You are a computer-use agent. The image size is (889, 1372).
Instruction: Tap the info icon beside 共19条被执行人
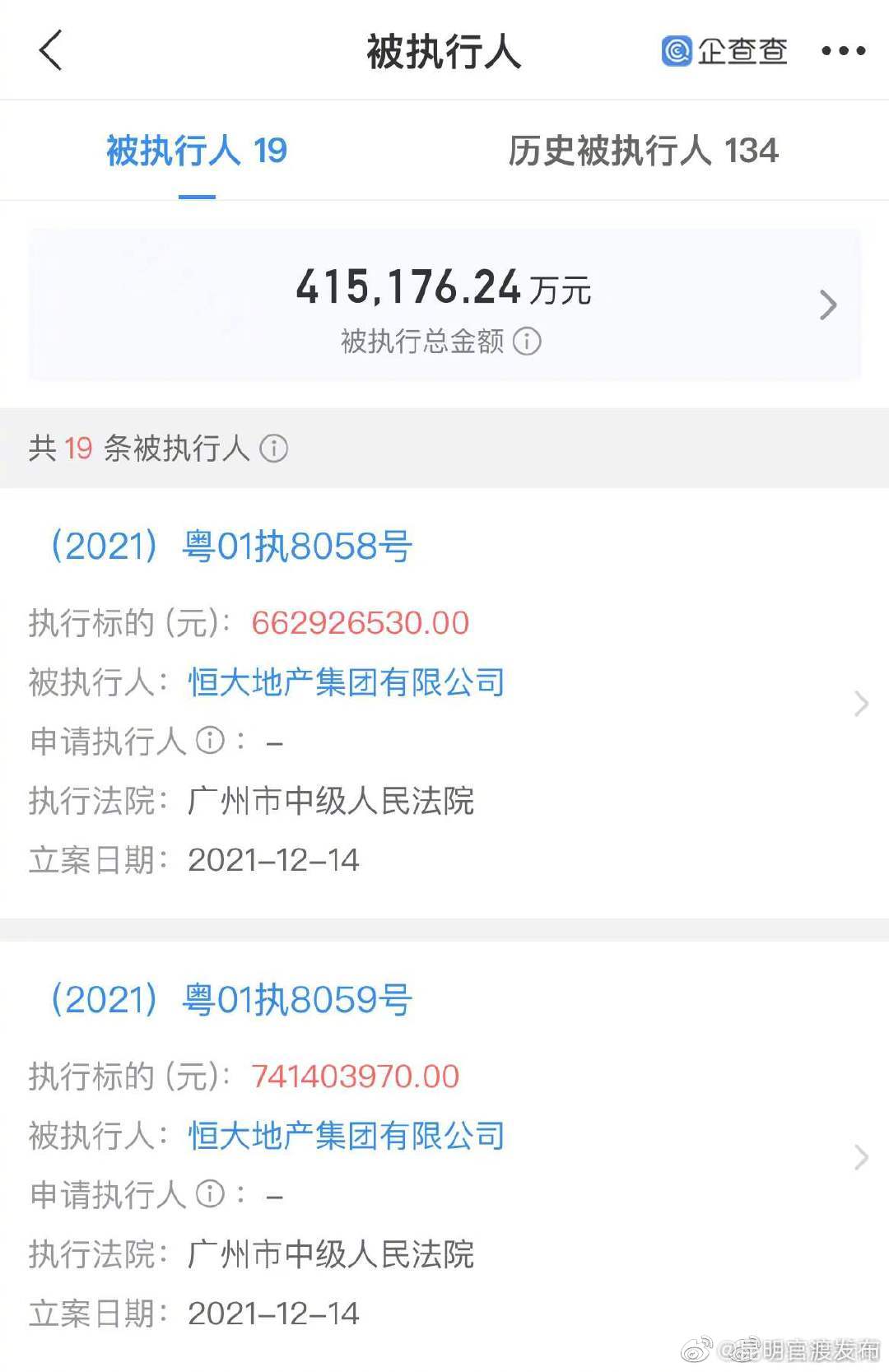[x=274, y=449]
